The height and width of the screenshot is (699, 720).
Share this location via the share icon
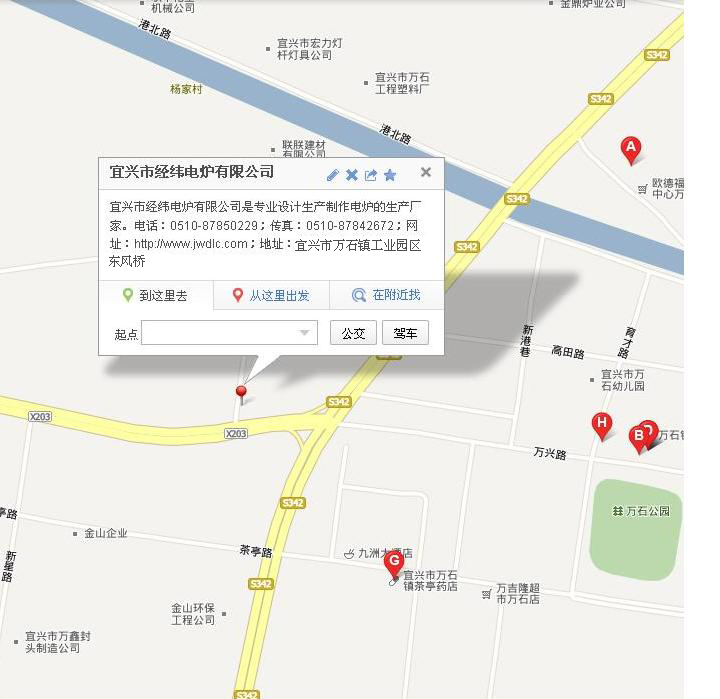(x=371, y=175)
